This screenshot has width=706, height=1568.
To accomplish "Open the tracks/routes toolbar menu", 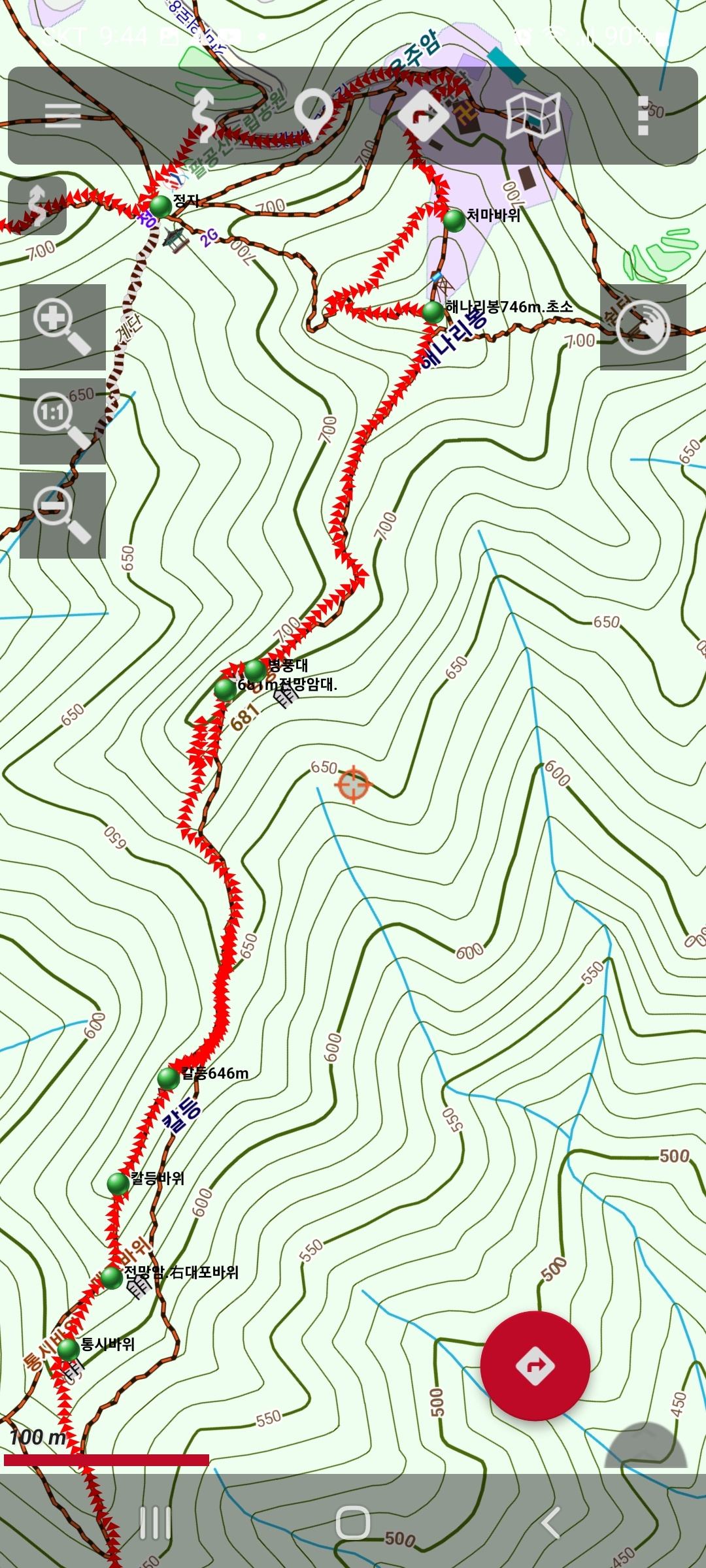I will pos(204,115).
